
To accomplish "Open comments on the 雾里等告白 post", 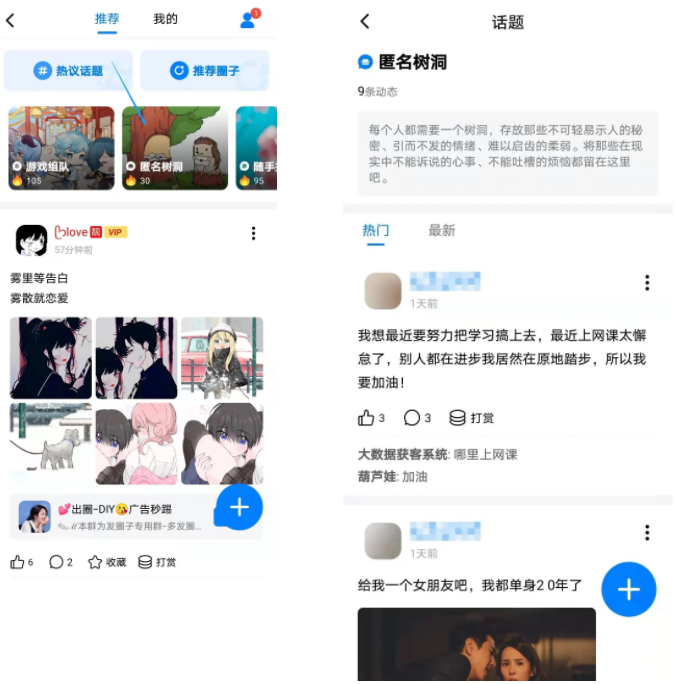I will tap(61, 563).
